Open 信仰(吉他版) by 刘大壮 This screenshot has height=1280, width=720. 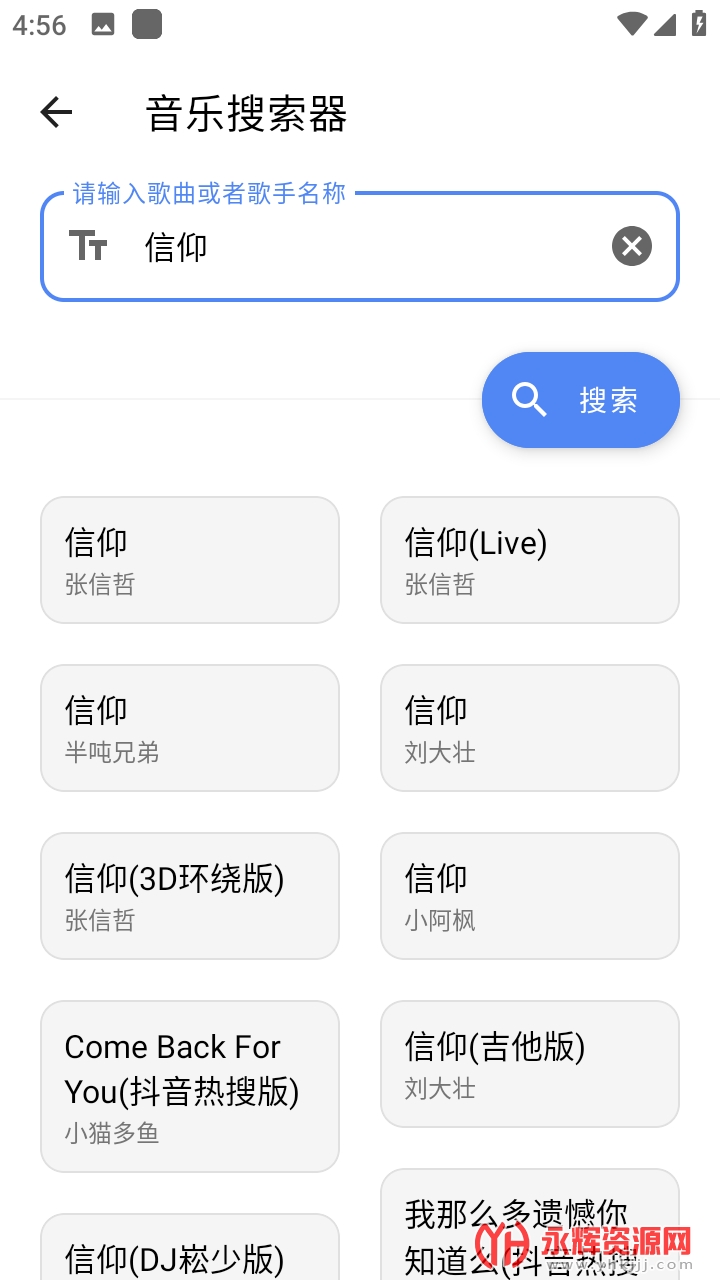[529, 1064]
